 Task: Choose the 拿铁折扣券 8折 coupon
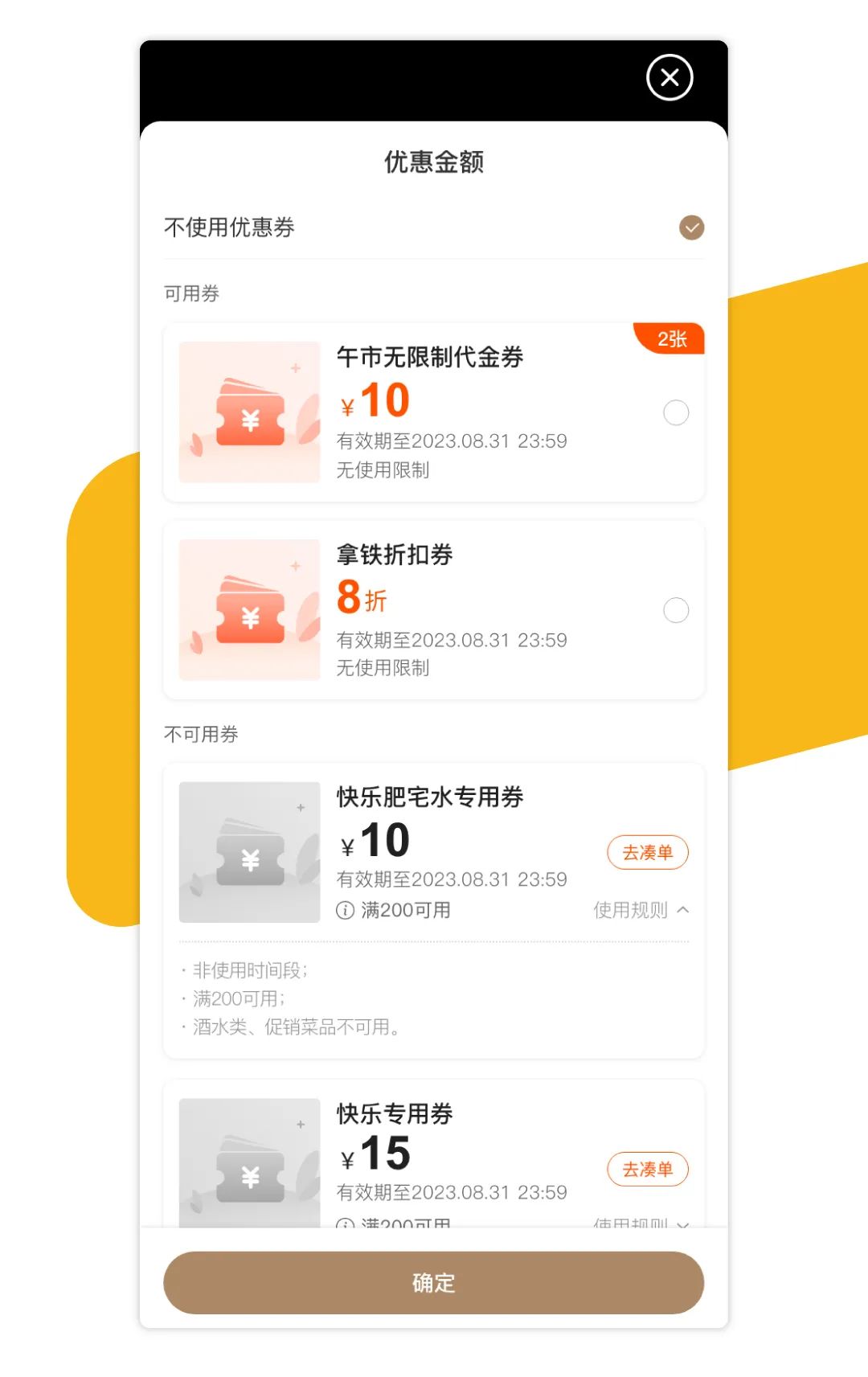[x=675, y=610]
